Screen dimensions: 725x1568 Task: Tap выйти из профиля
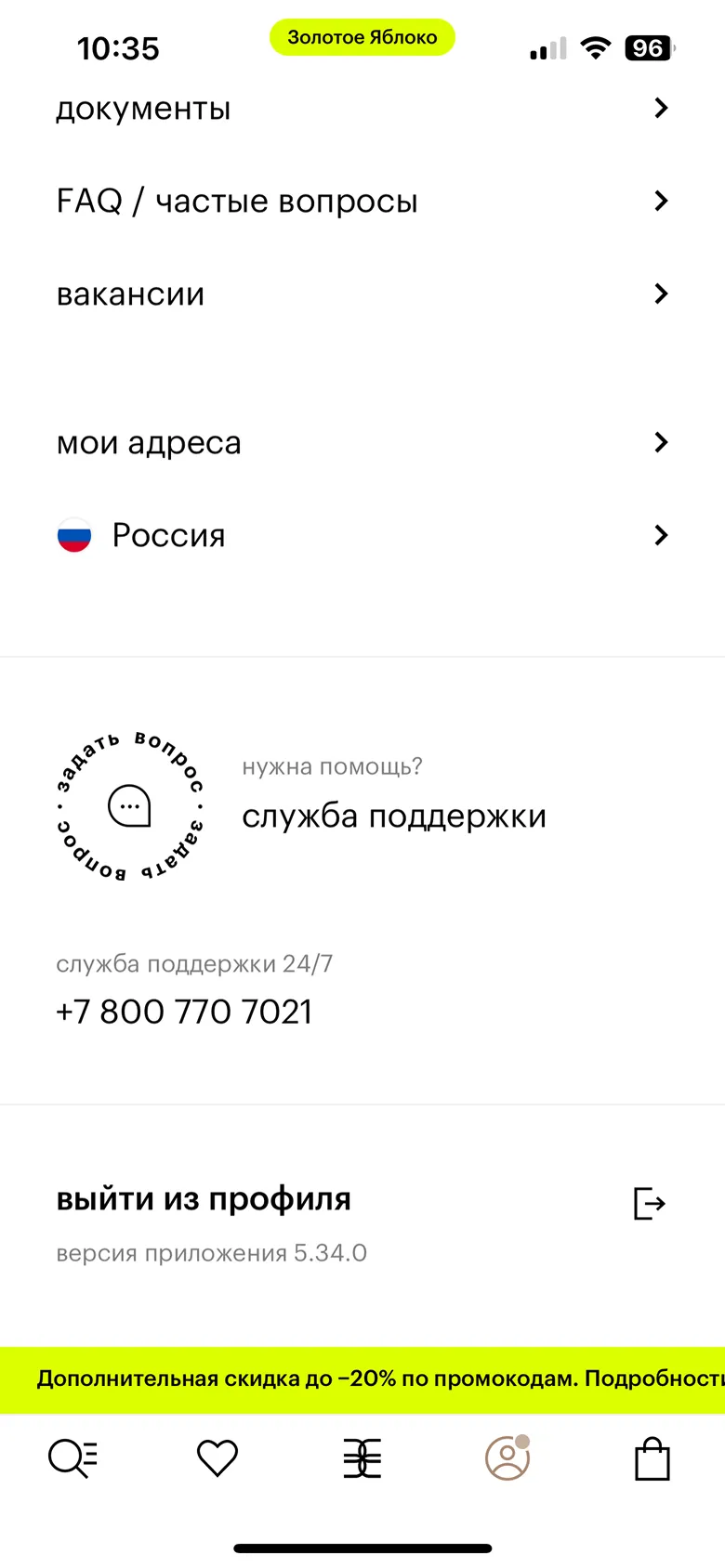(203, 1199)
